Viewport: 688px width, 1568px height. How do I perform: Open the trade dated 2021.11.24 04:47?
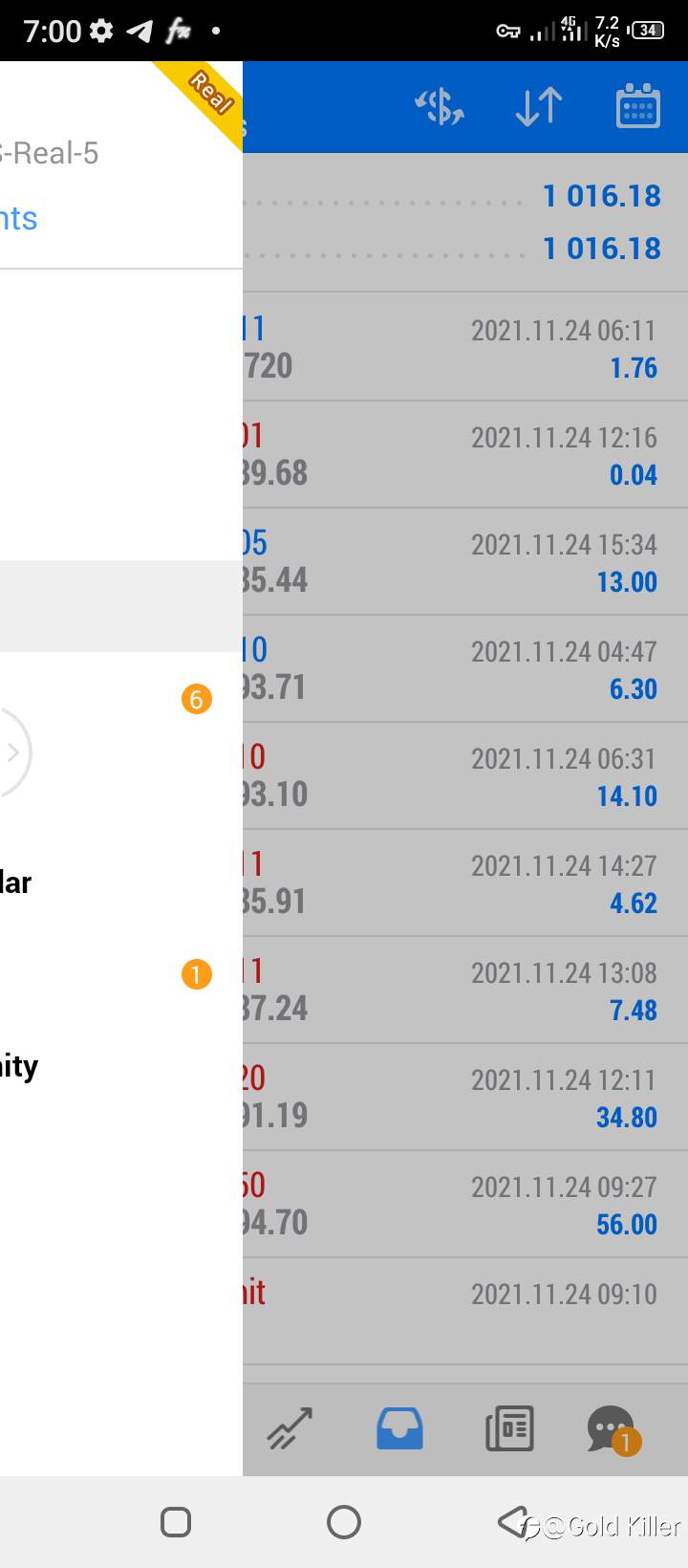[465, 668]
